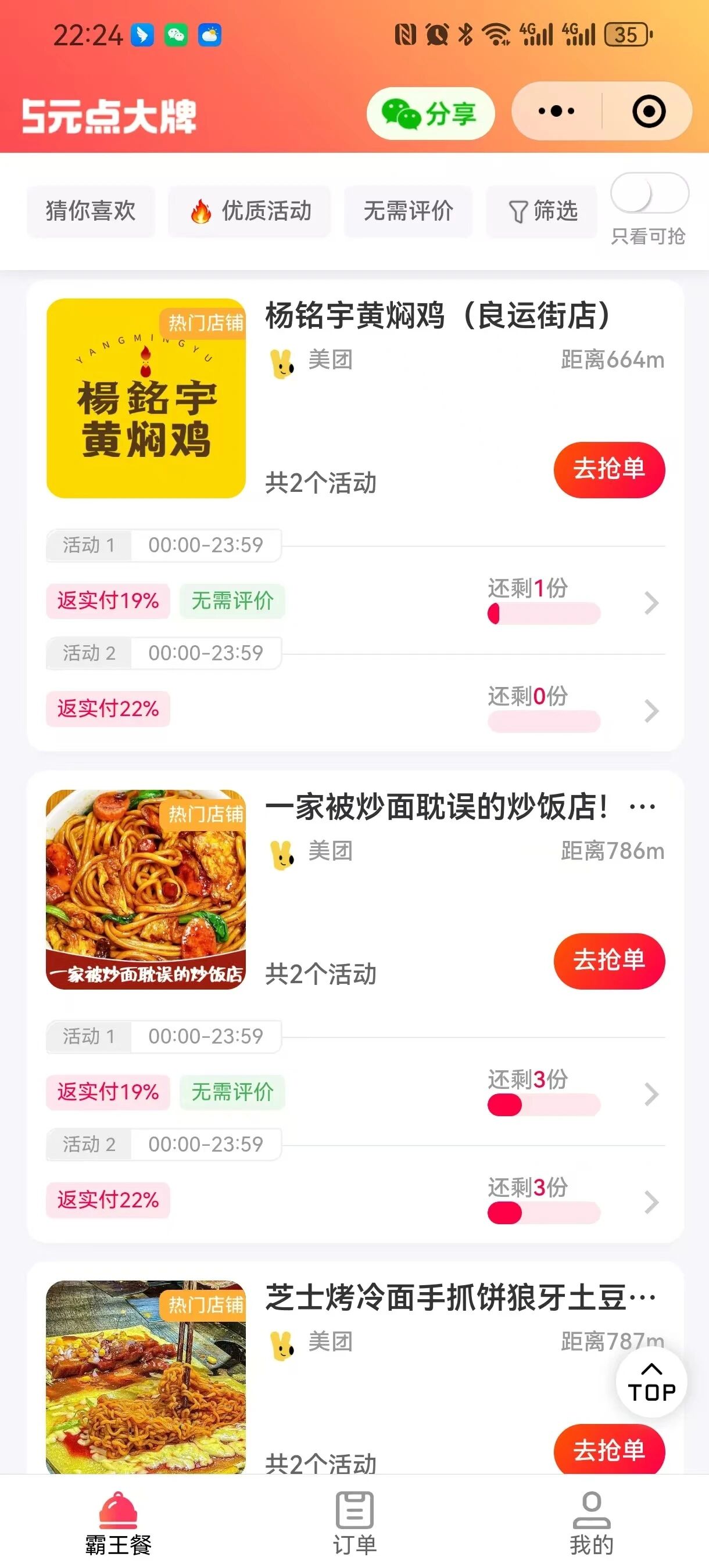The height and width of the screenshot is (1568, 709).
Task: Tap 去抢单 for 杨铭宇黄焖鸡
Action: (x=608, y=469)
